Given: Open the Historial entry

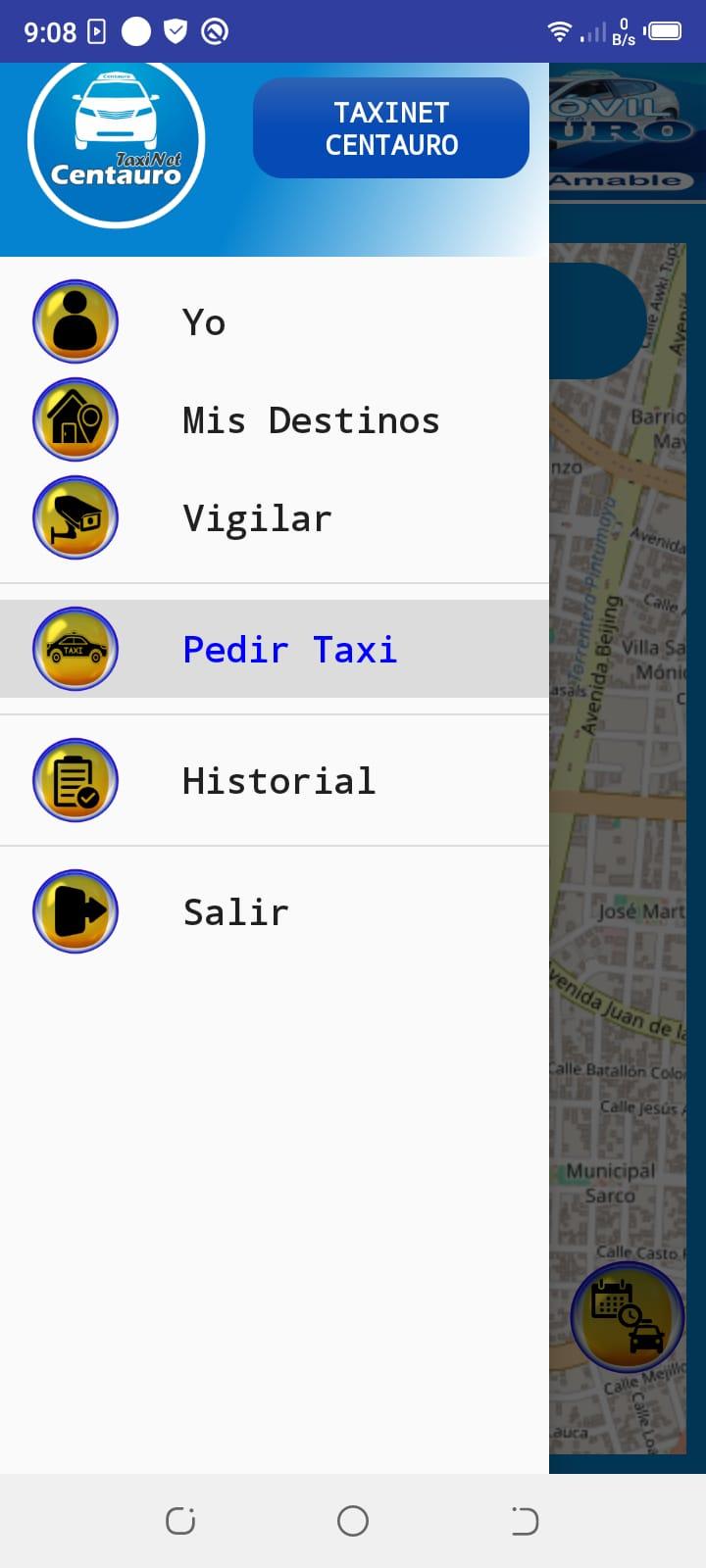Looking at the screenshot, I should pos(275,780).
